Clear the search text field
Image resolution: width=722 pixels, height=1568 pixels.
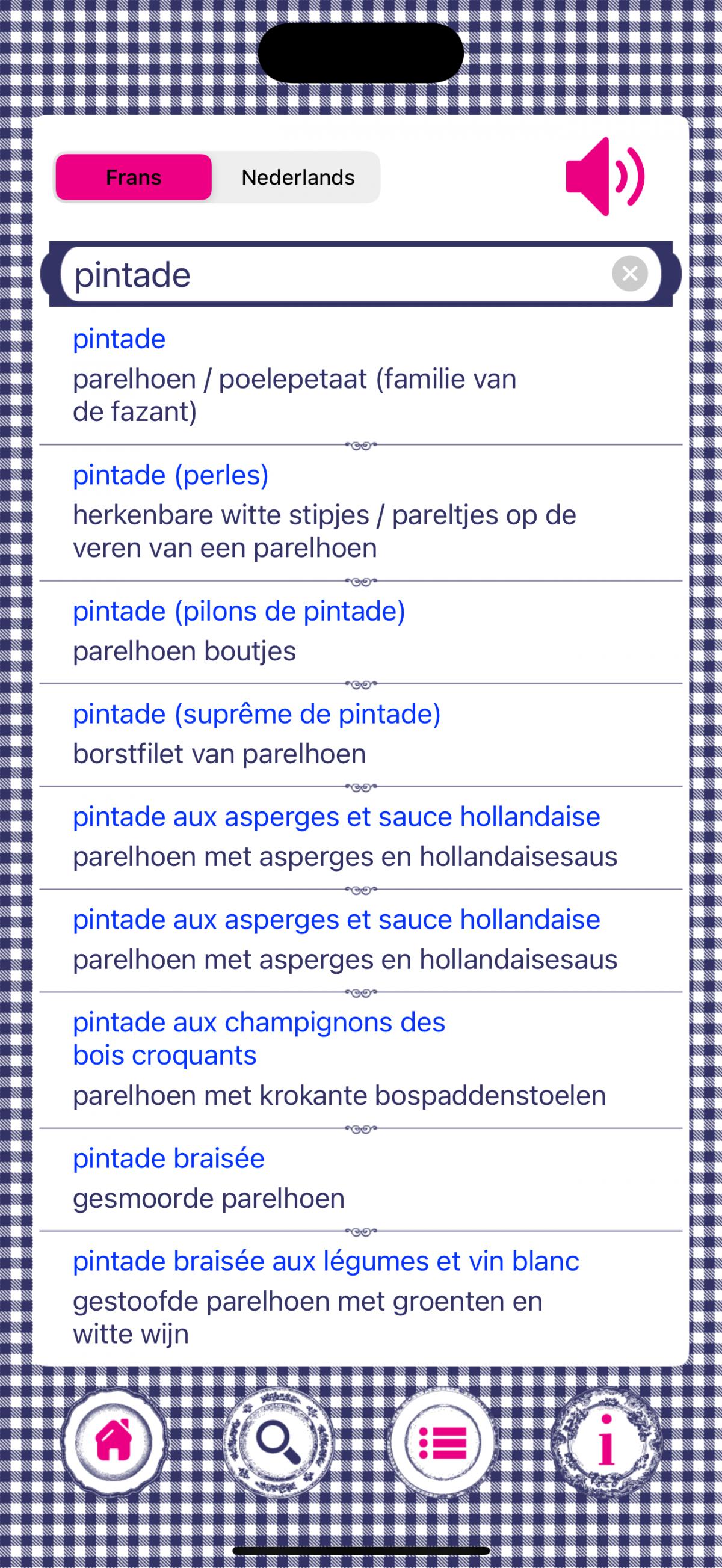[x=629, y=273]
